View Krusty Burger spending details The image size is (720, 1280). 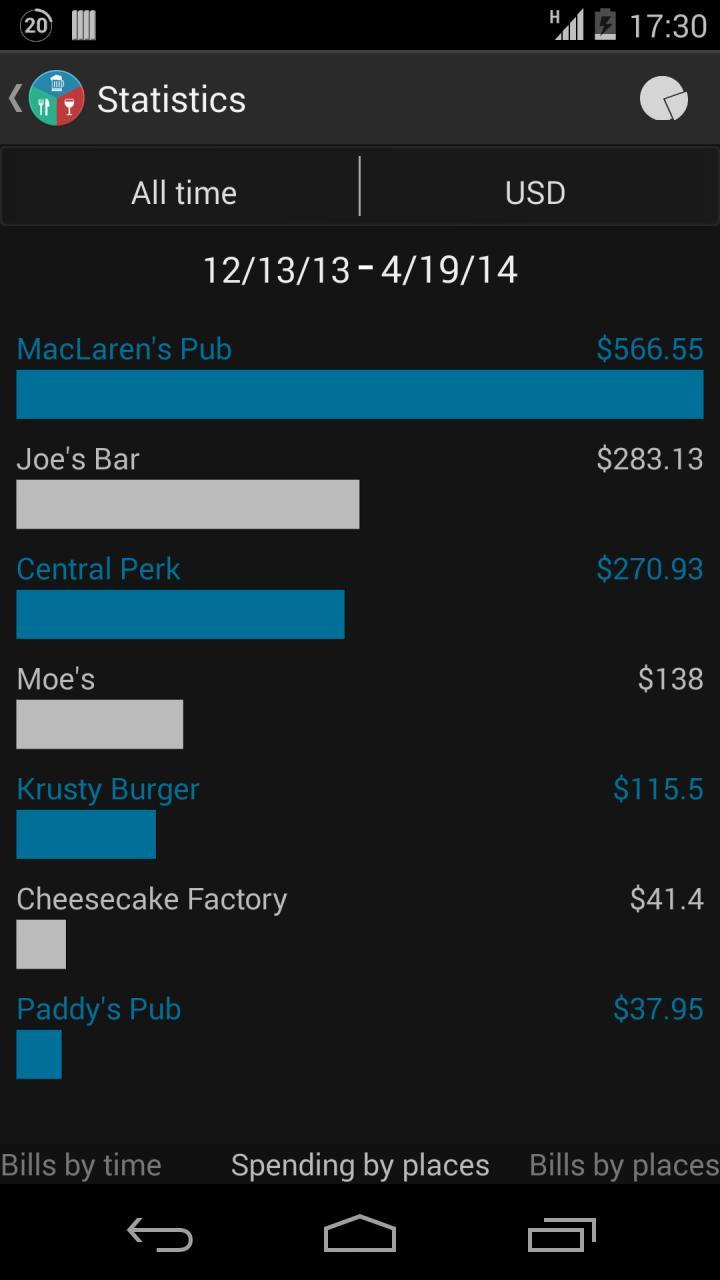(x=360, y=816)
